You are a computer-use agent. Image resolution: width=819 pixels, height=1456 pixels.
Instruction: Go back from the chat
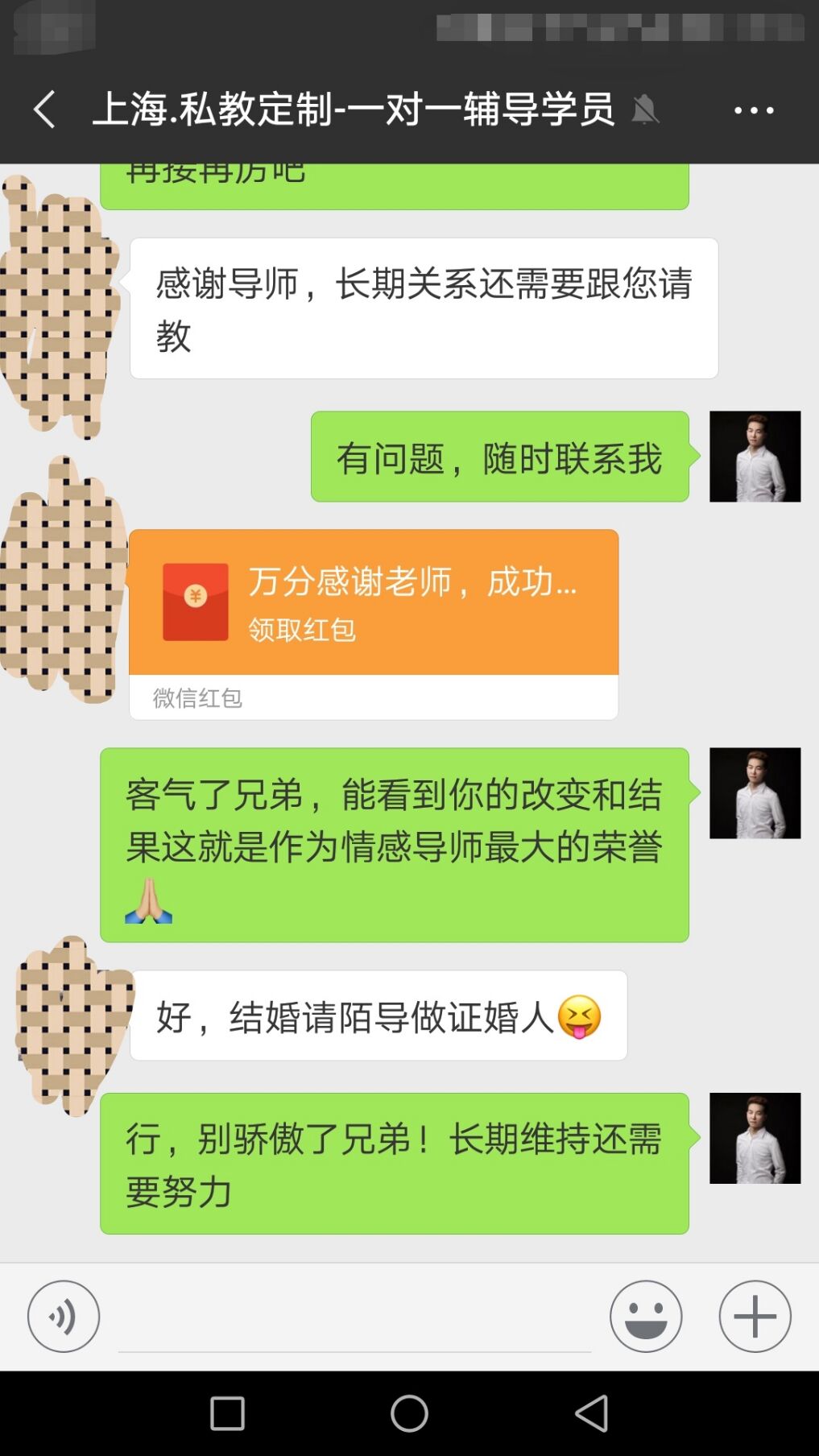(x=44, y=110)
